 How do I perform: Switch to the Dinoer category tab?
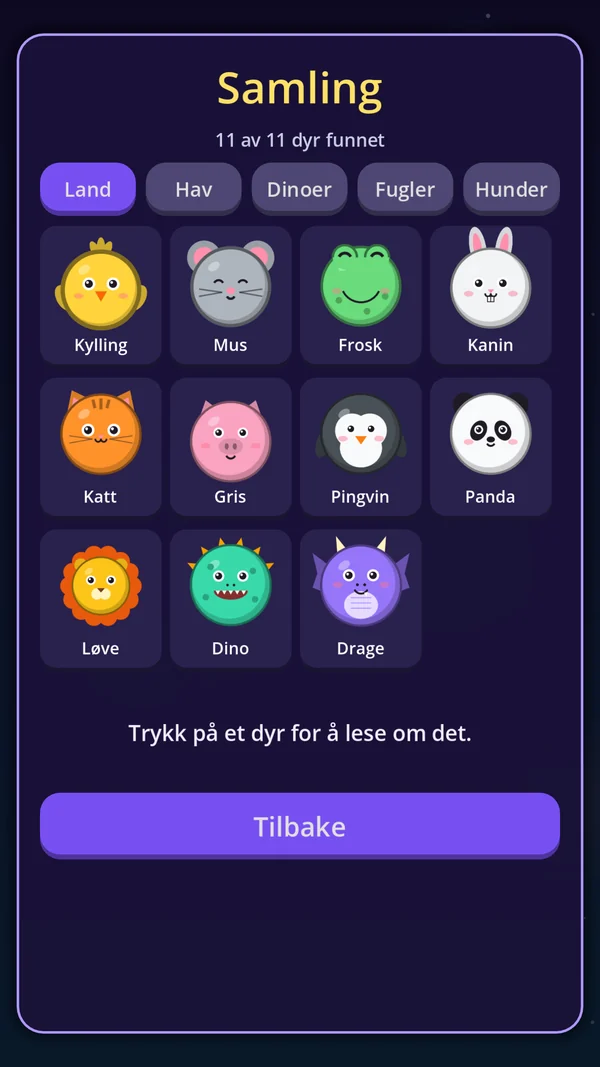point(299,188)
